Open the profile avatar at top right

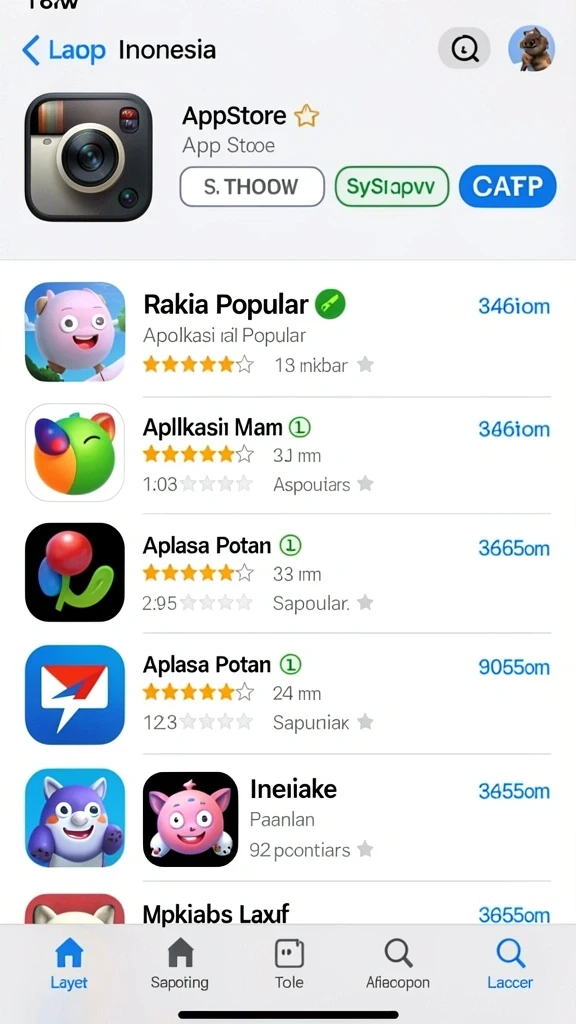(532, 48)
